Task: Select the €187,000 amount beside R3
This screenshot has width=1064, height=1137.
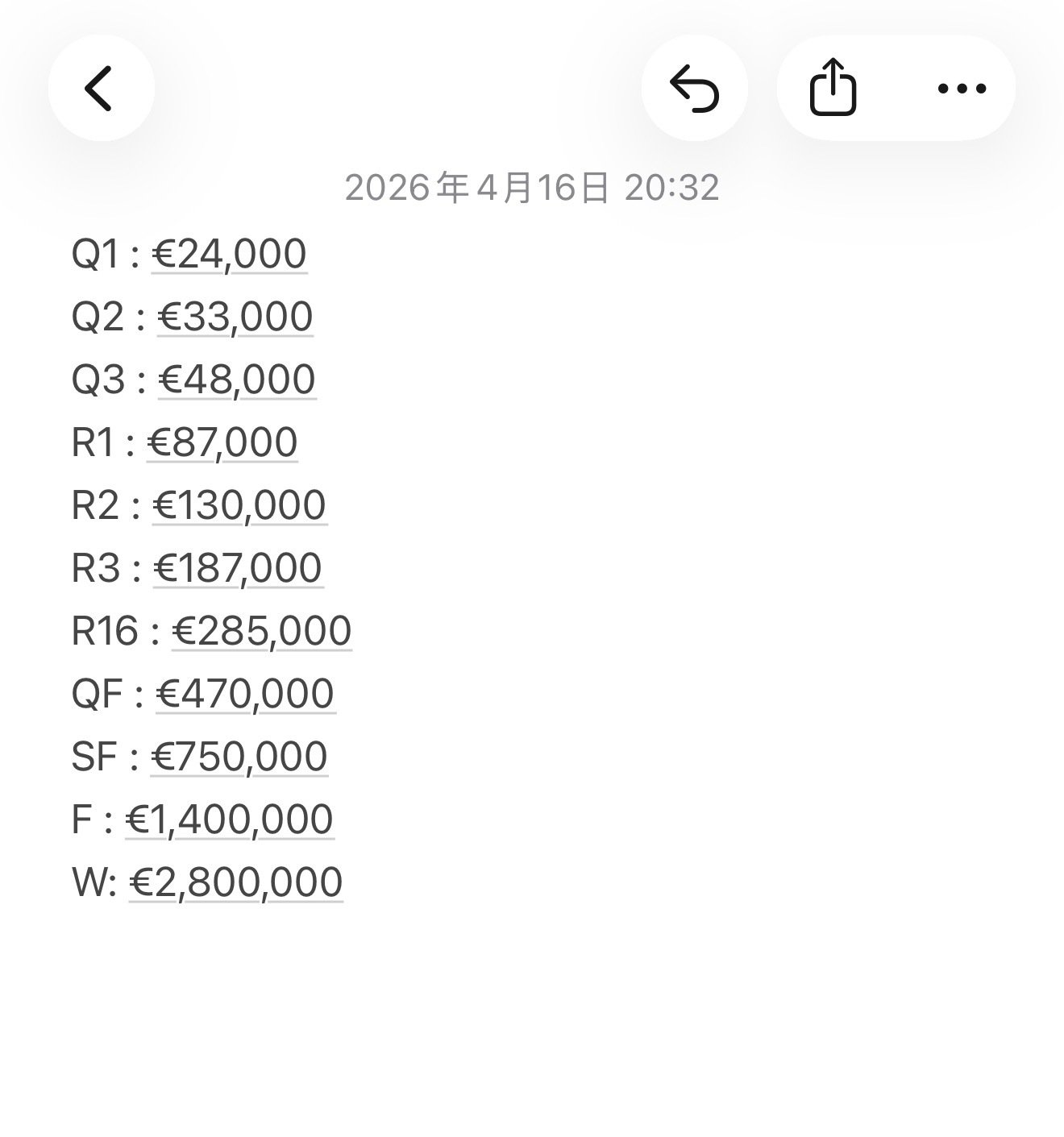Action: coord(236,566)
